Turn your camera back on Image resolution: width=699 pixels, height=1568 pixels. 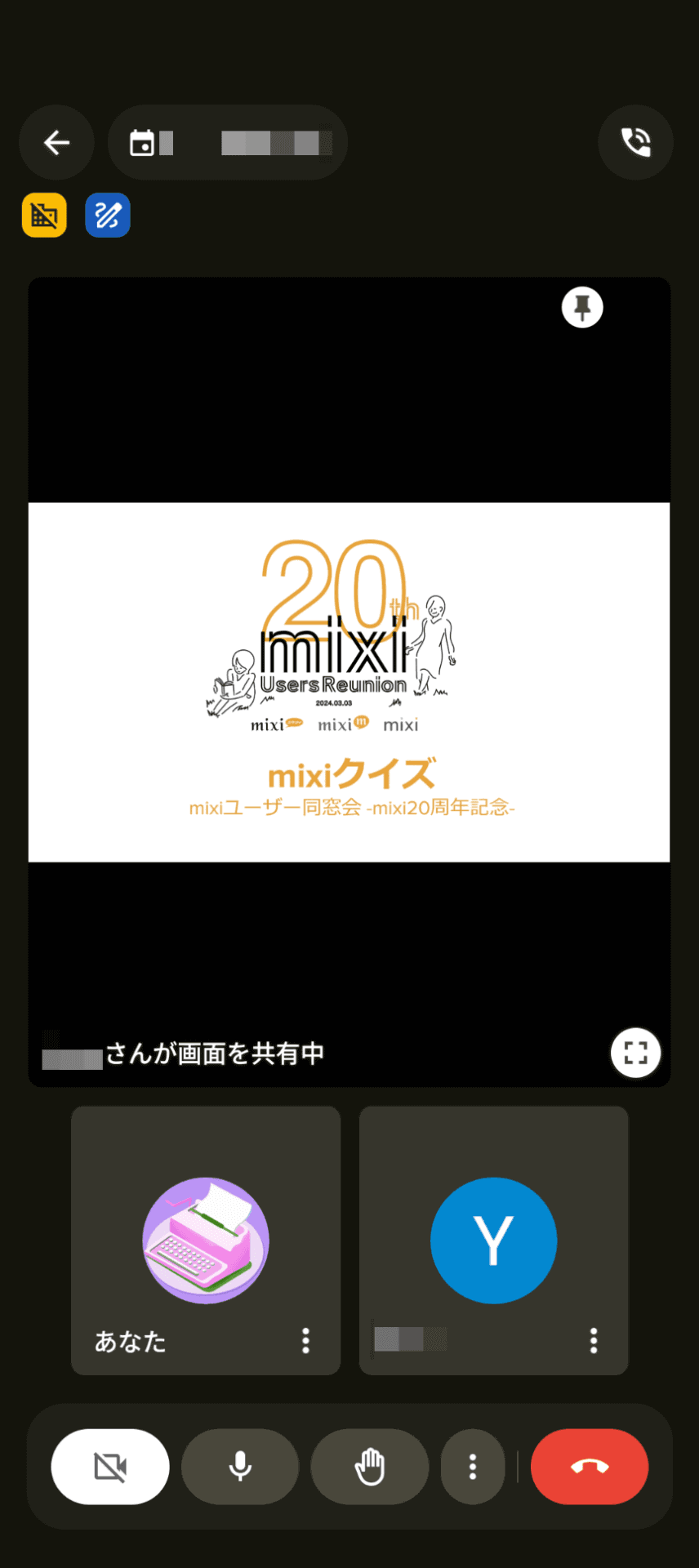(110, 1467)
